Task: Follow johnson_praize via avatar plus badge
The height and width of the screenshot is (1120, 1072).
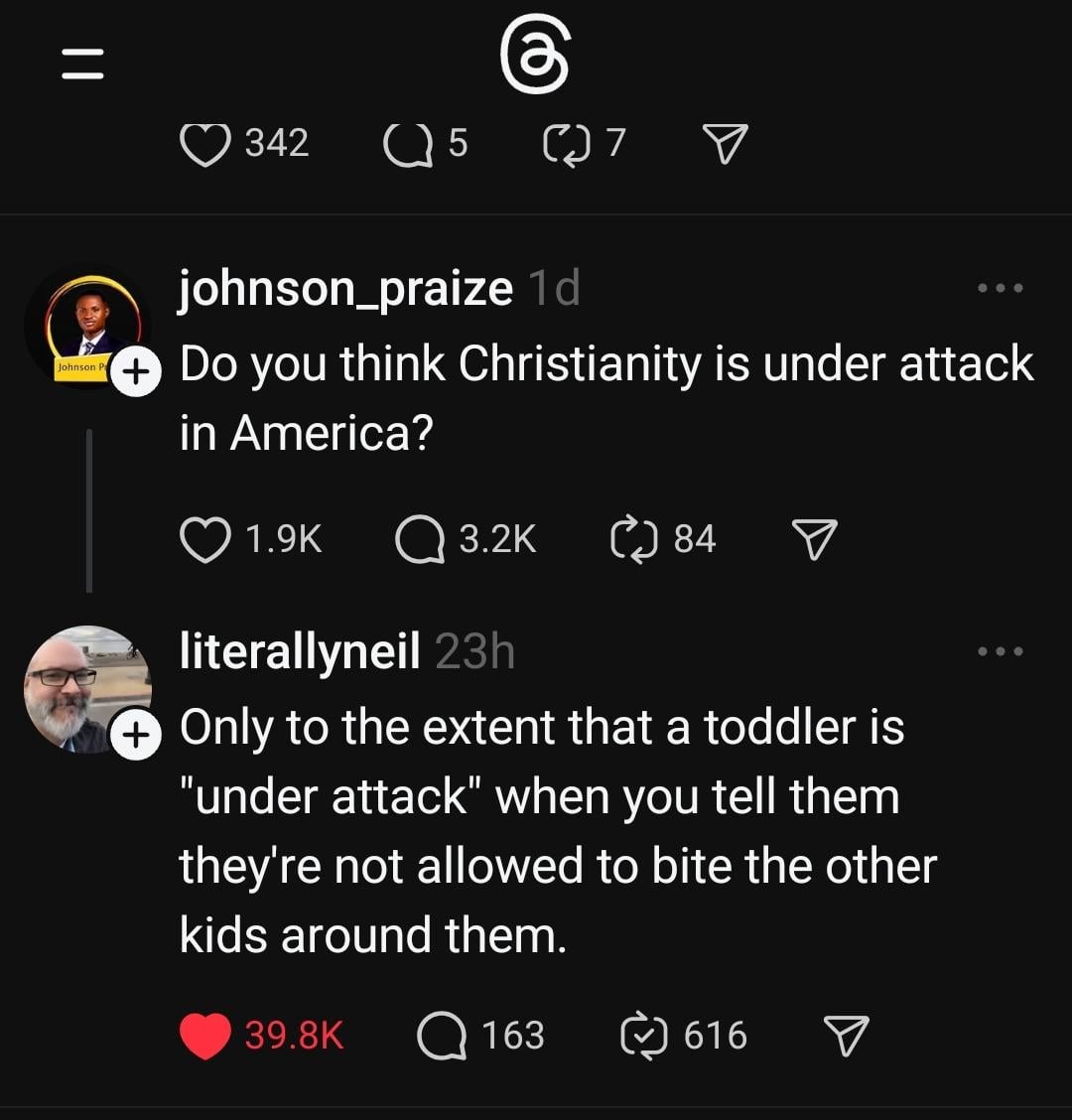Action: (x=134, y=375)
